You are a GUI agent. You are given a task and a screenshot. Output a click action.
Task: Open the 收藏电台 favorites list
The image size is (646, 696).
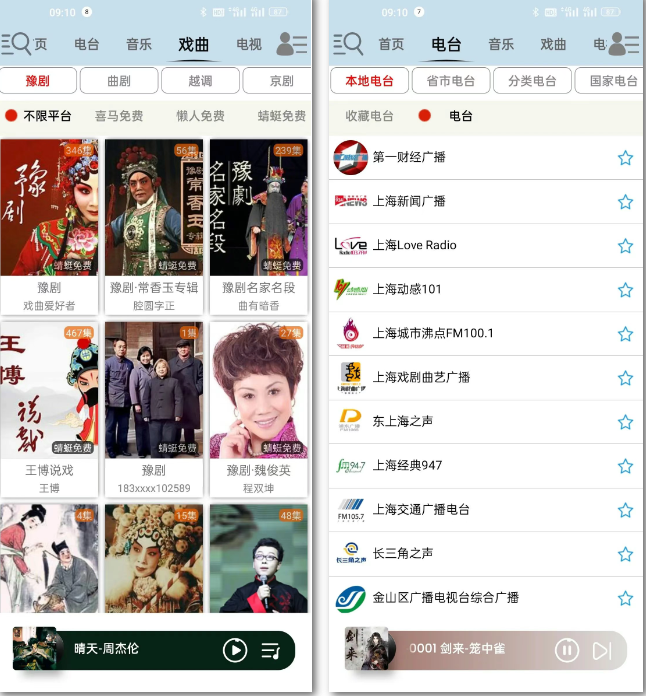coord(369,116)
